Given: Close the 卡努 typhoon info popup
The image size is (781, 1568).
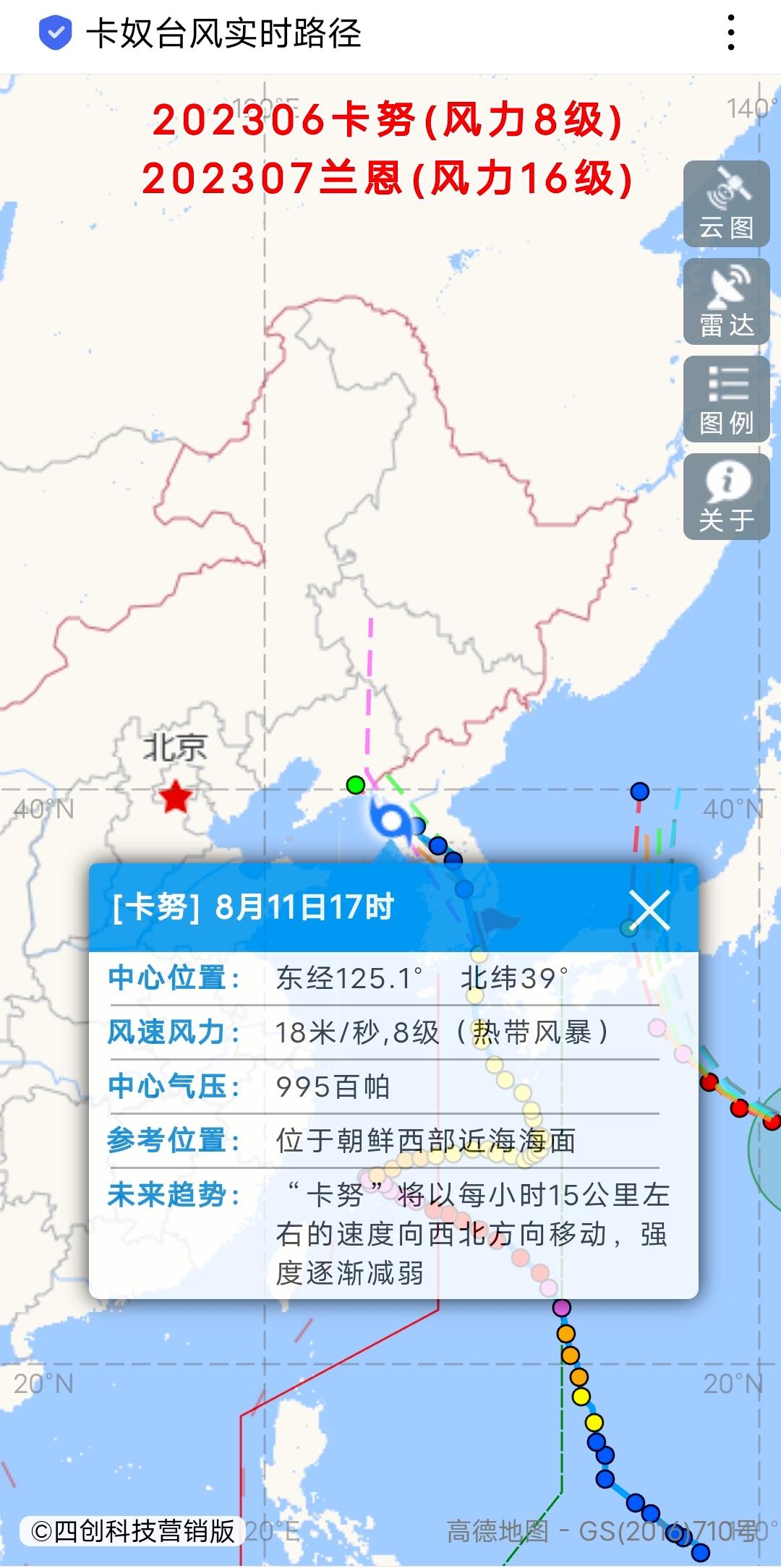Looking at the screenshot, I should coord(649,909).
